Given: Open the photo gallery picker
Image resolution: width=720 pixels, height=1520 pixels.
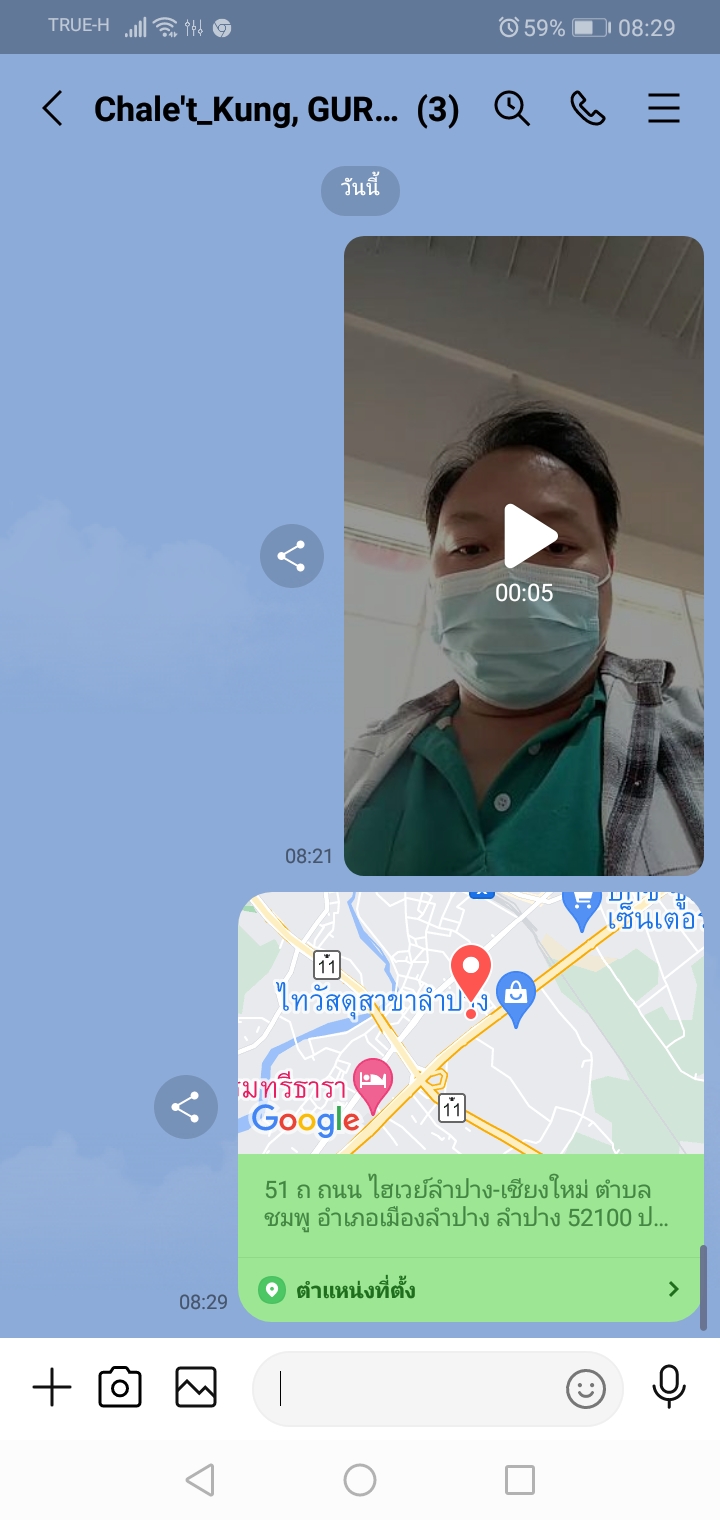Looking at the screenshot, I should coord(196,1388).
